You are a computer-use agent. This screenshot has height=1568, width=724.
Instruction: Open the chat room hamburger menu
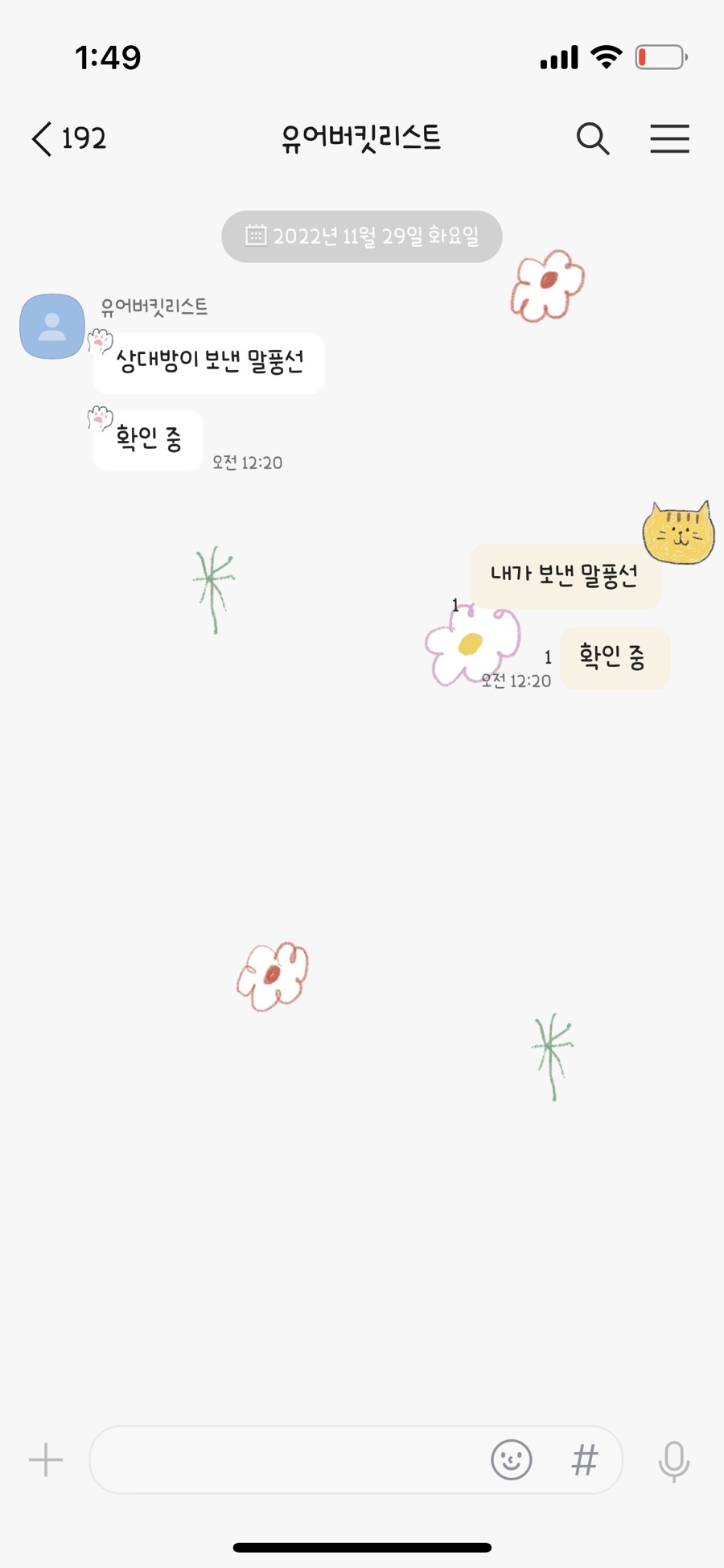[669, 138]
